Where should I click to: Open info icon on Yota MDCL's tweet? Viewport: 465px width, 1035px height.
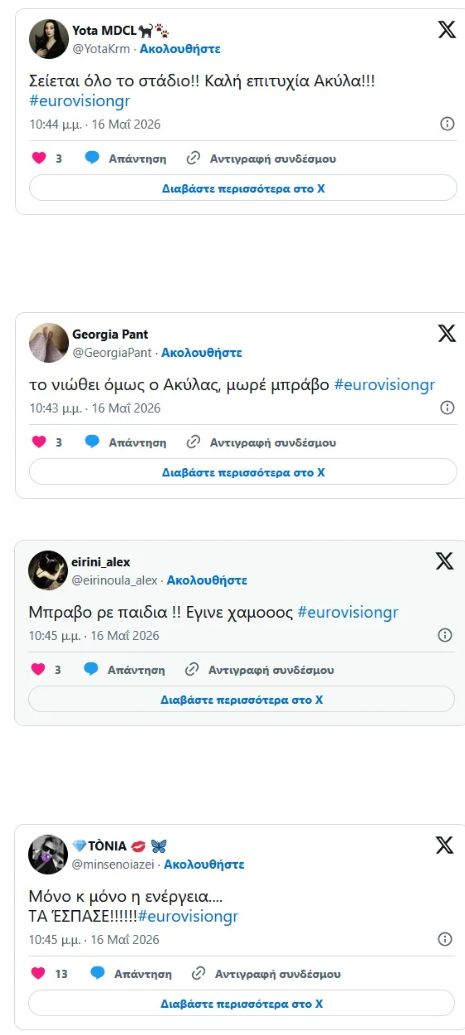pyautogui.click(x=447, y=124)
